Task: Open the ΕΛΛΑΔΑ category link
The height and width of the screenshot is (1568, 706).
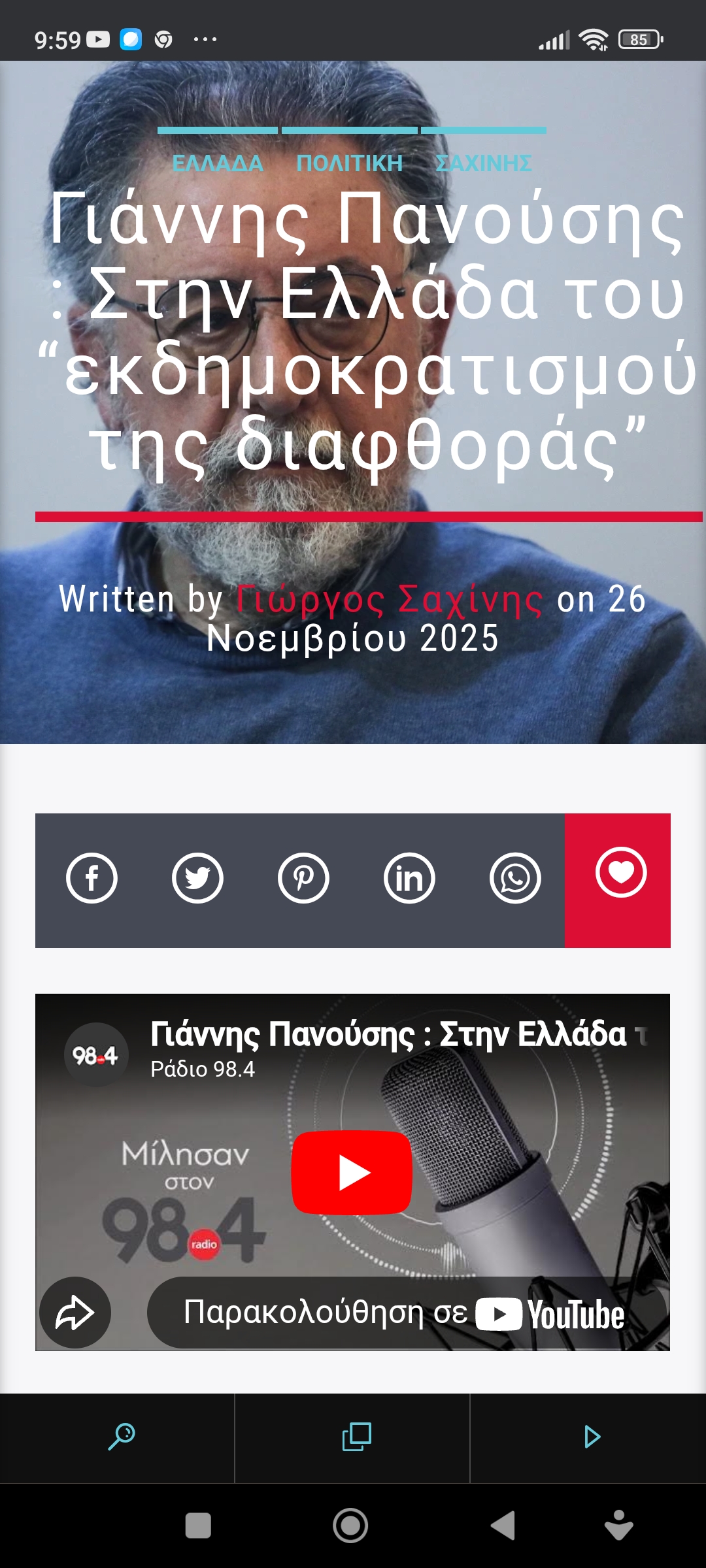Action: point(218,163)
